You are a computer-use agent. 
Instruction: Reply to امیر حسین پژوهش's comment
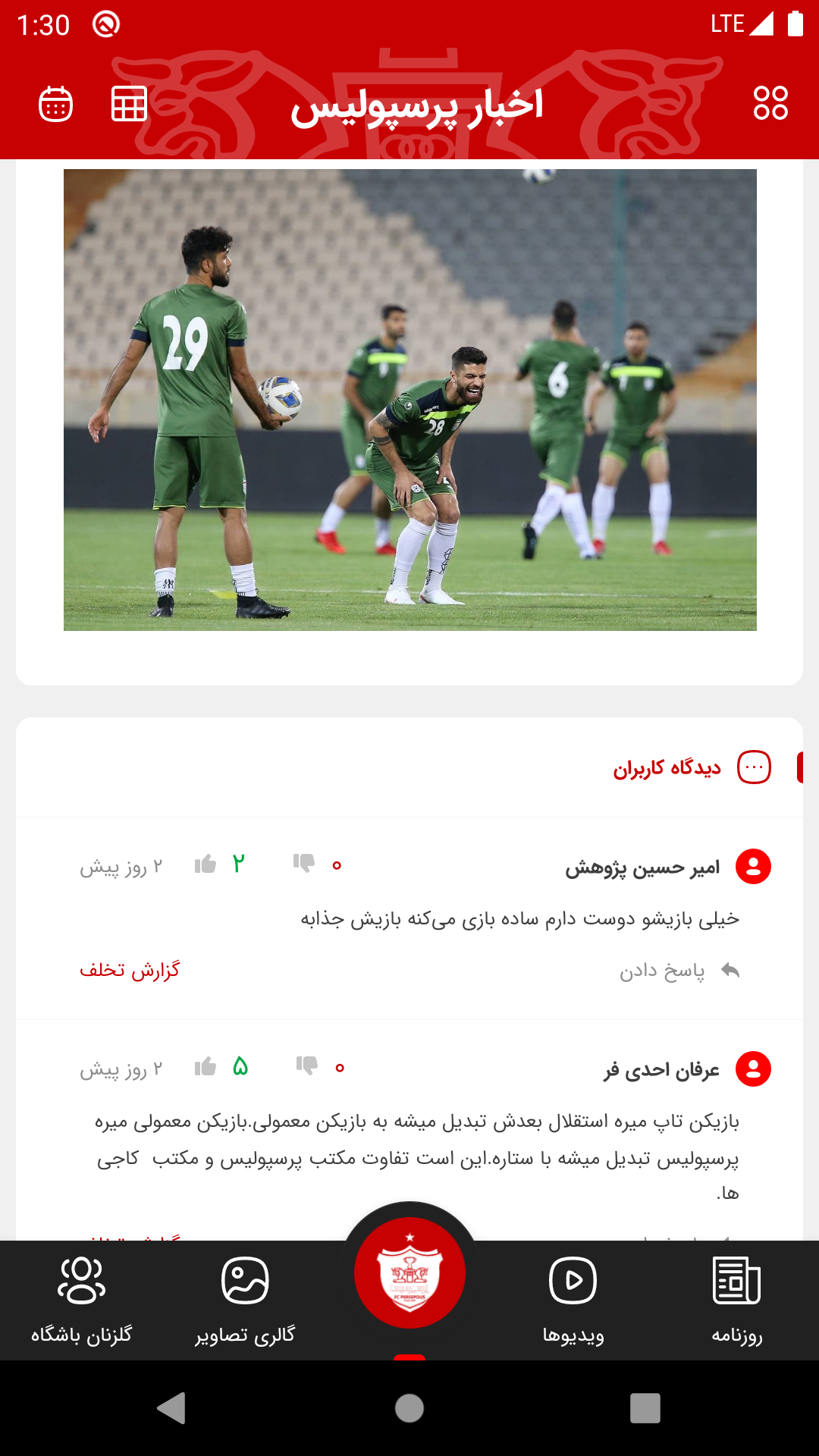click(x=679, y=971)
